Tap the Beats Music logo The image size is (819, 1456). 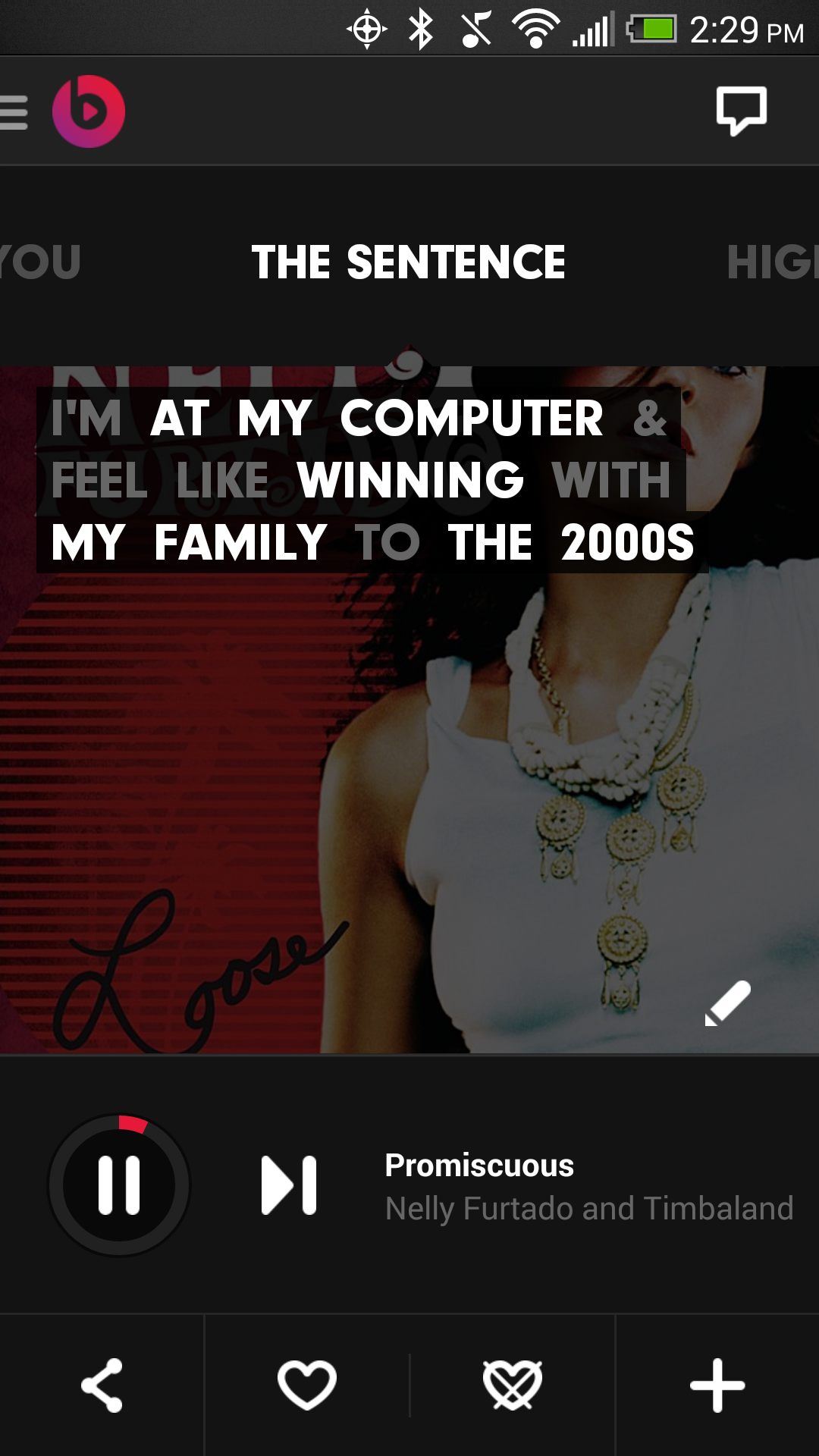pos(89,111)
